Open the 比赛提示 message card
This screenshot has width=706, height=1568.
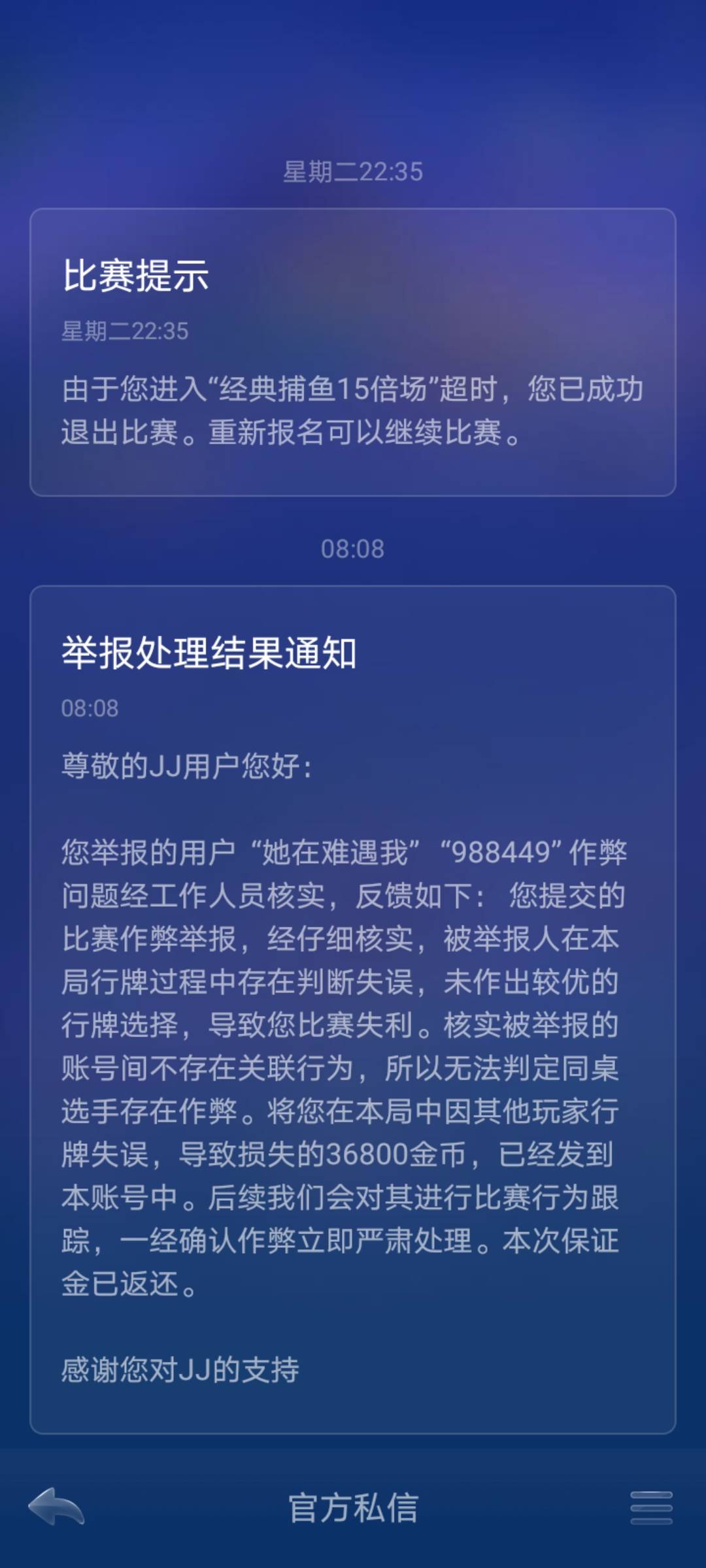pyautogui.click(x=353, y=353)
